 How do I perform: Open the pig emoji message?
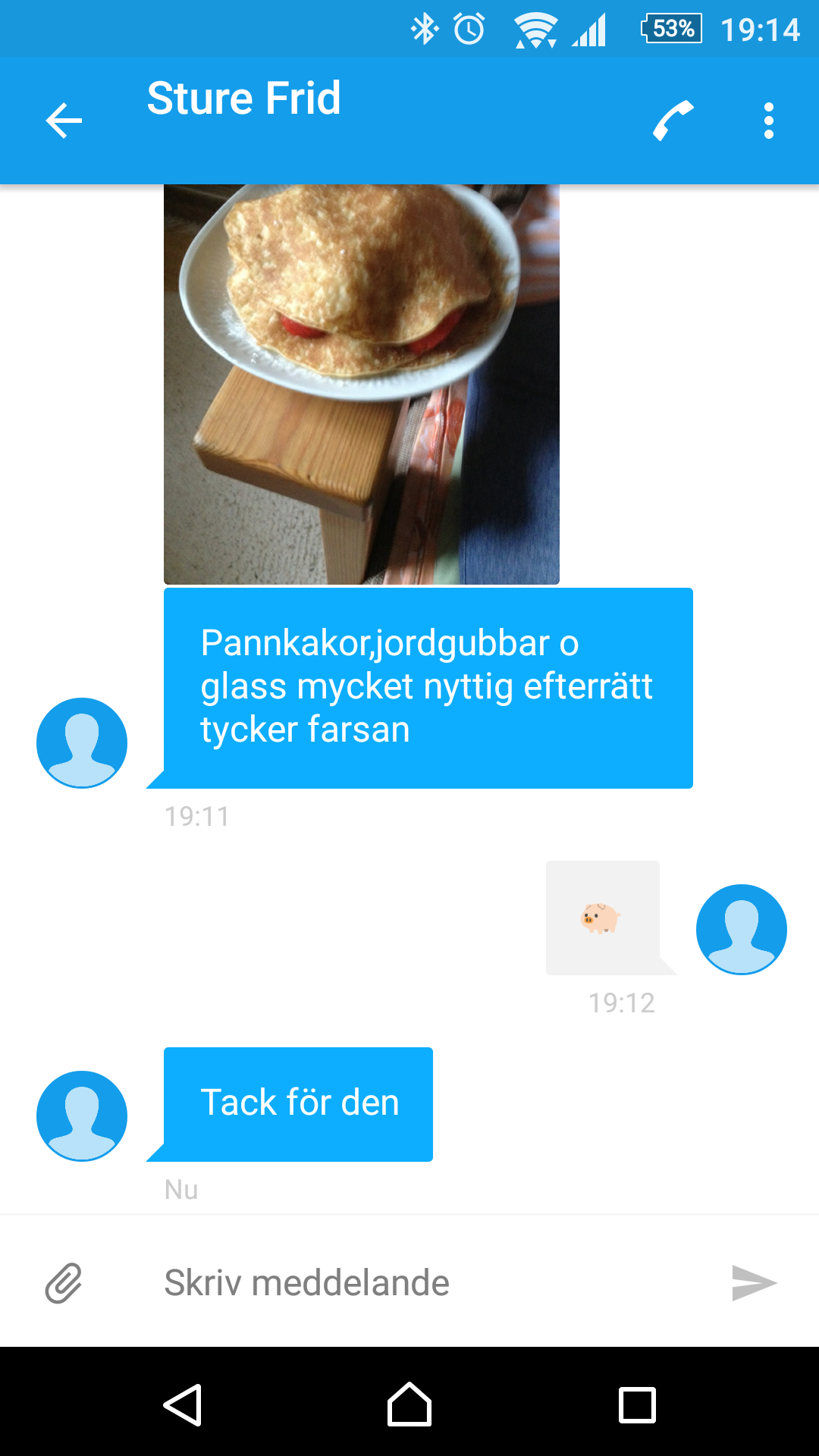pyautogui.click(x=603, y=918)
